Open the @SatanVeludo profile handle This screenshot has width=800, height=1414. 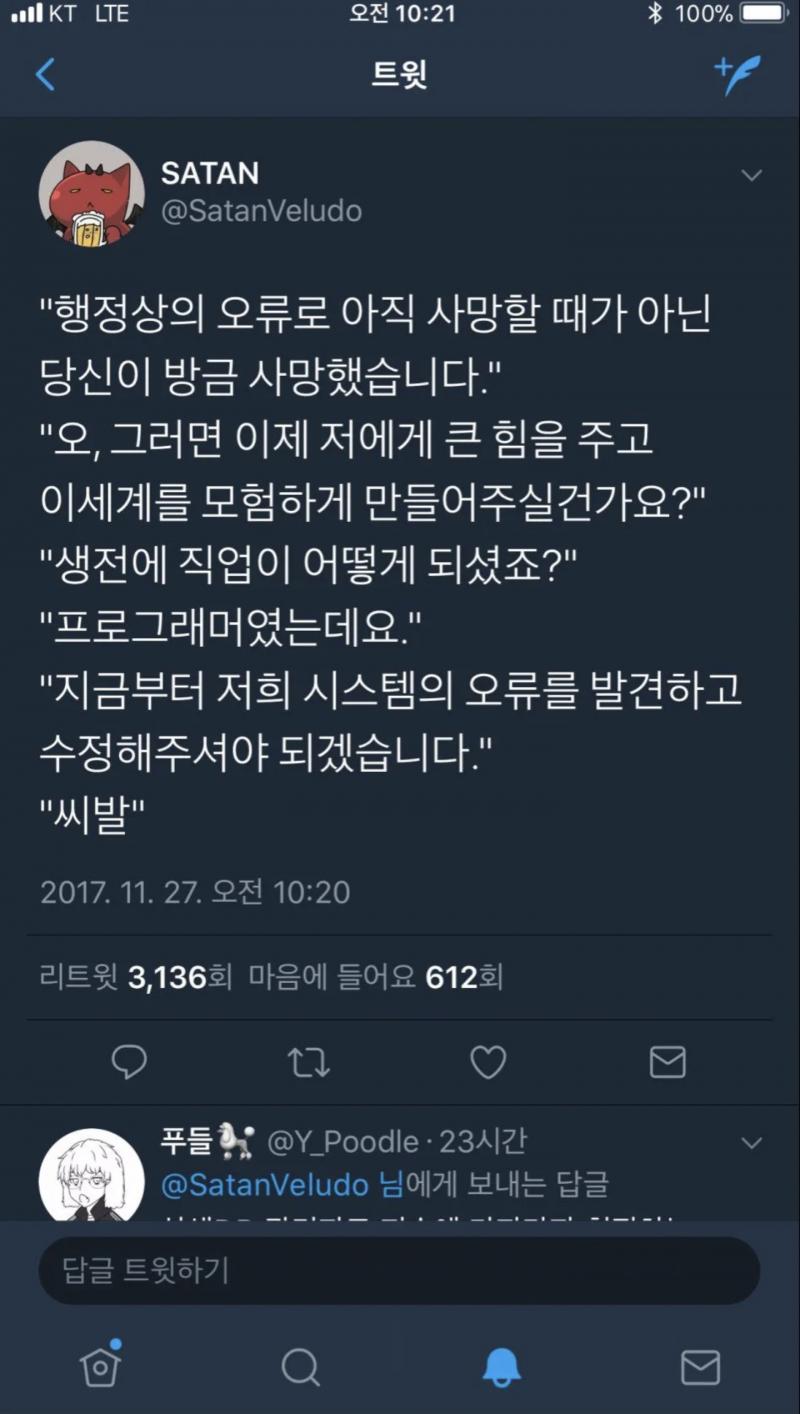(x=261, y=212)
